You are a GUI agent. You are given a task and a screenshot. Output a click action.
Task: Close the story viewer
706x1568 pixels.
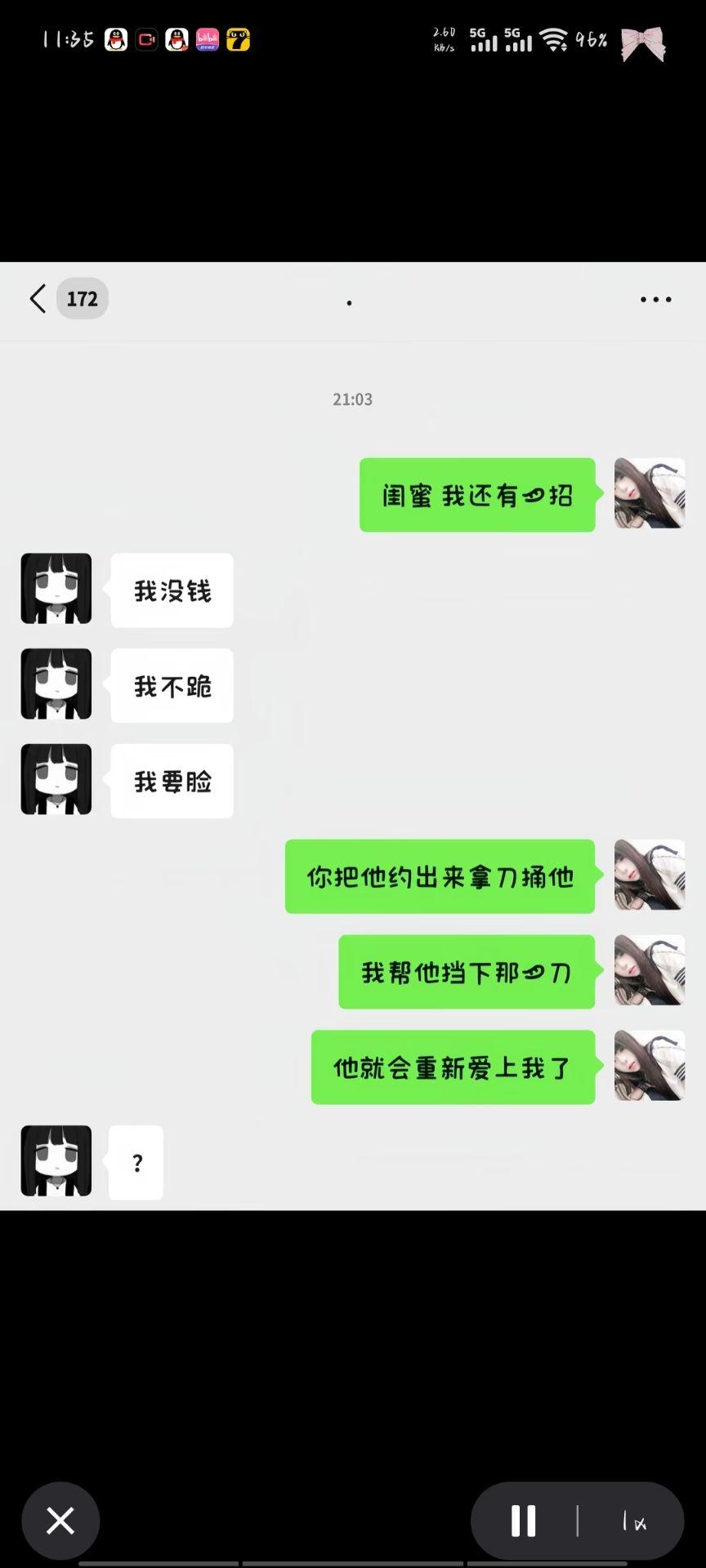60,1521
